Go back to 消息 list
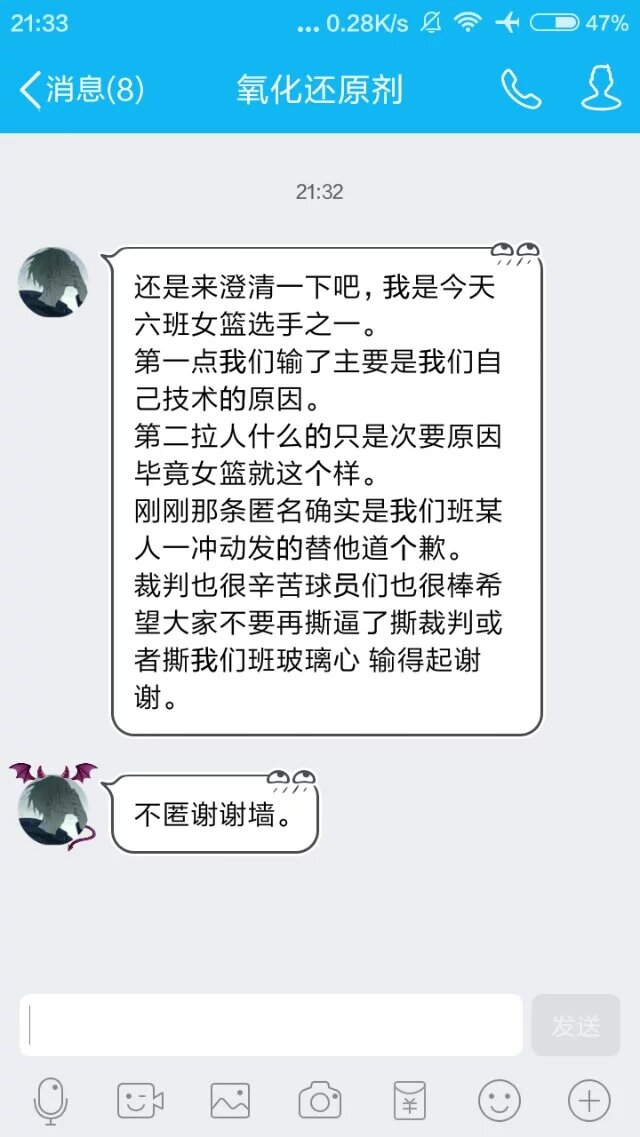Image resolution: width=640 pixels, height=1137 pixels. coord(80,90)
